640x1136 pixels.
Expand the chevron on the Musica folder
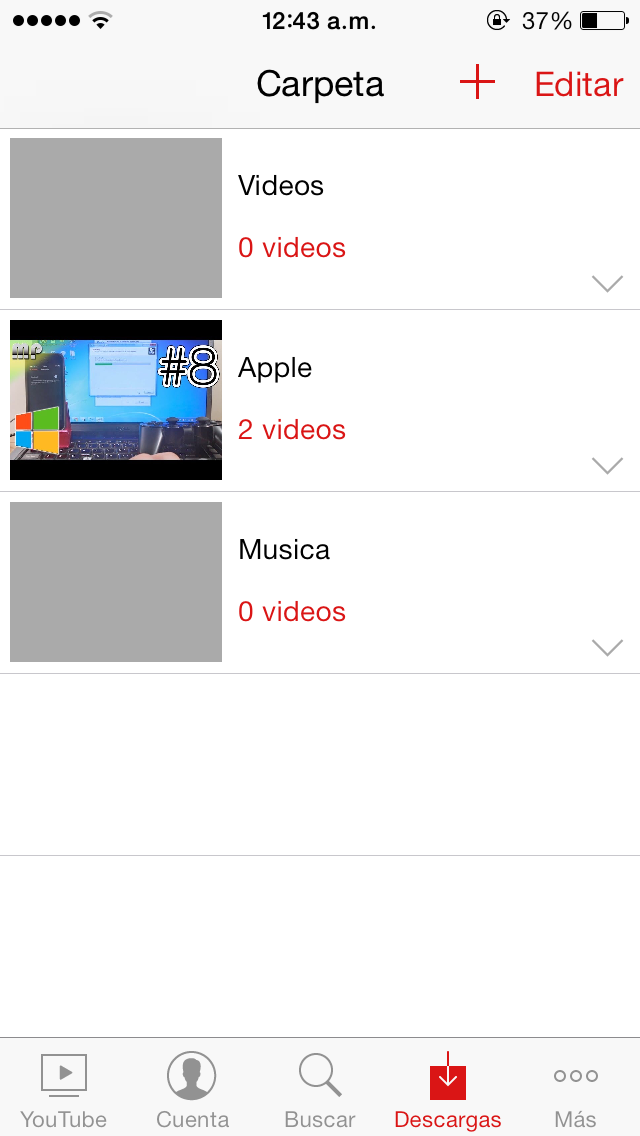tap(607, 648)
